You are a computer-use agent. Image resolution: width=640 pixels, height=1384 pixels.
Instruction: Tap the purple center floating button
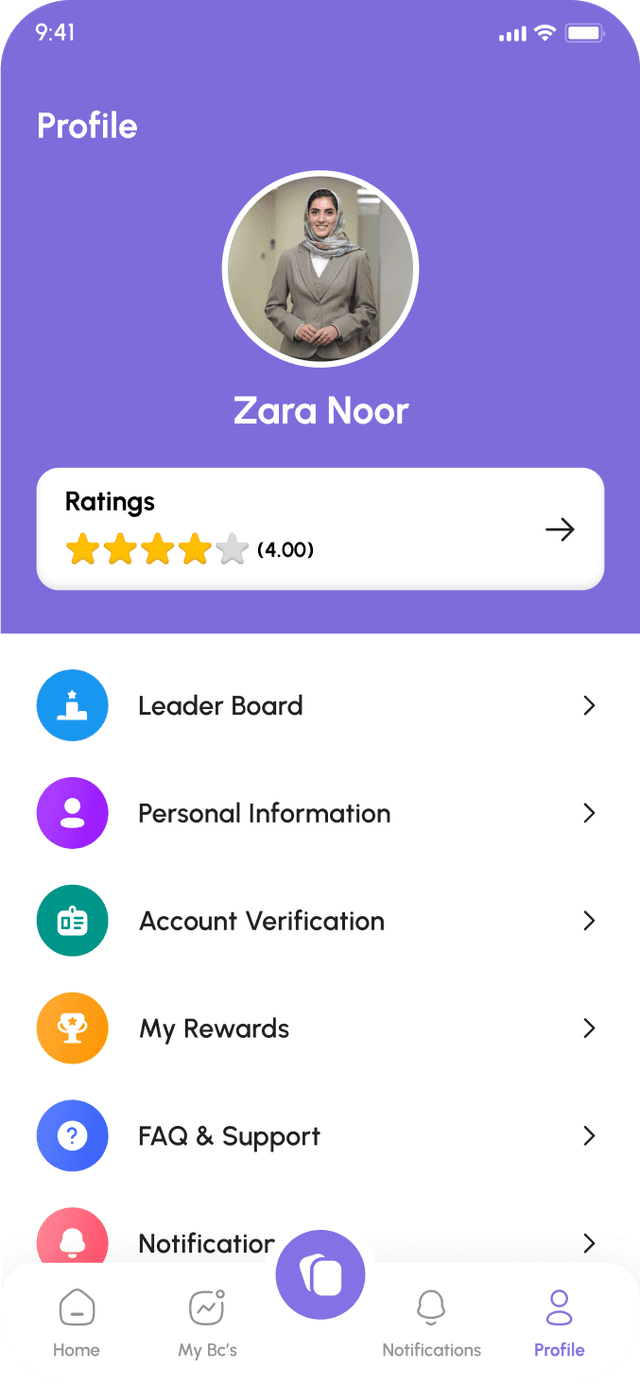click(x=320, y=1275)
